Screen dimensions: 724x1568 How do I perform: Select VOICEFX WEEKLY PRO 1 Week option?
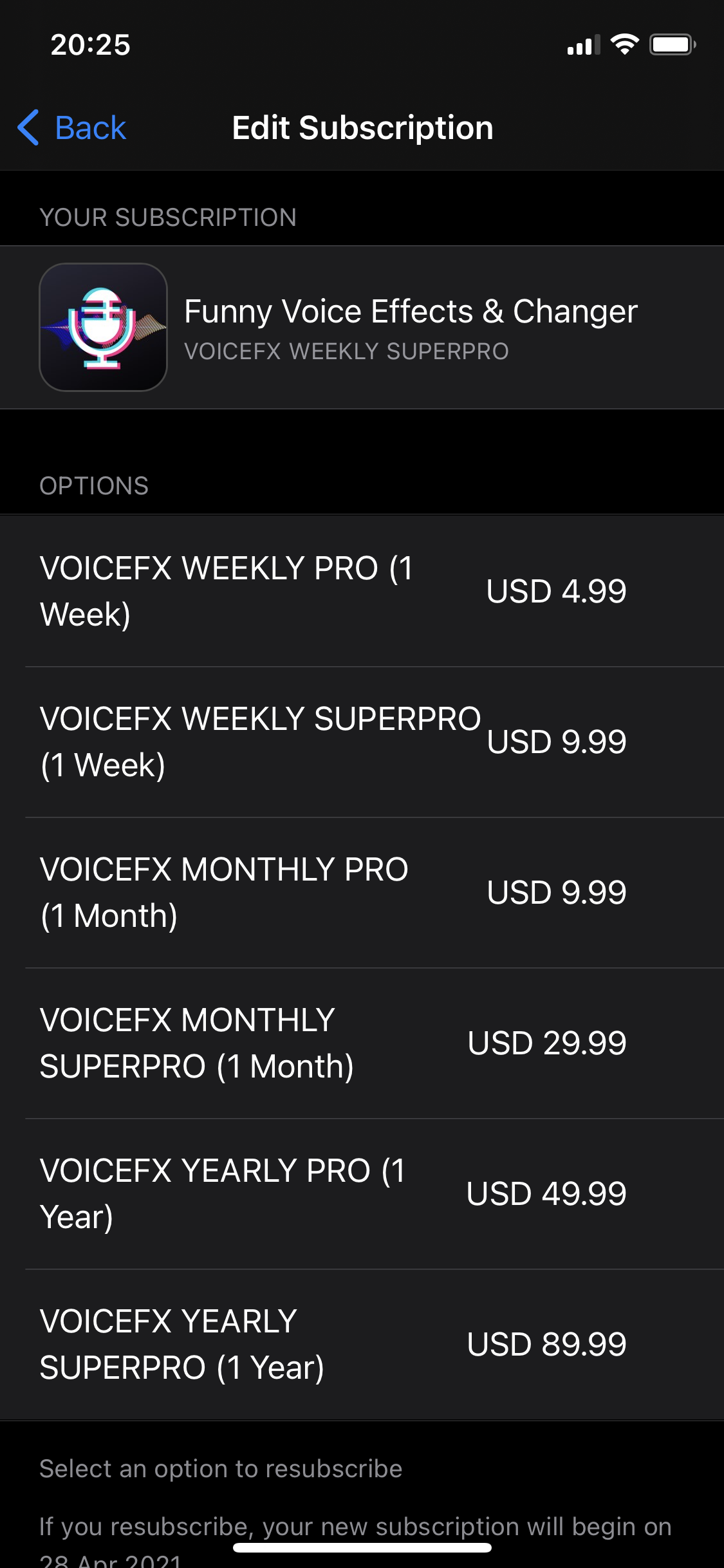coord(362,591)
